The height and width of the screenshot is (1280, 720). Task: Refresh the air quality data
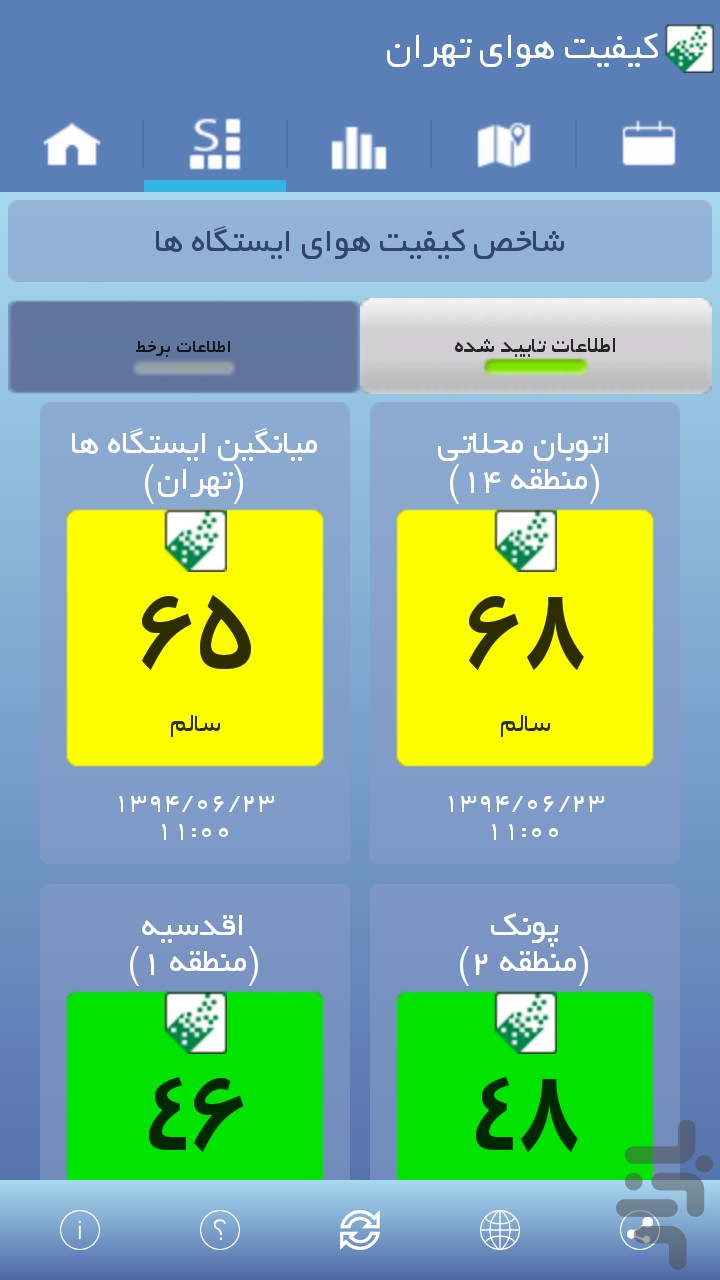[x=360, y=1229]
